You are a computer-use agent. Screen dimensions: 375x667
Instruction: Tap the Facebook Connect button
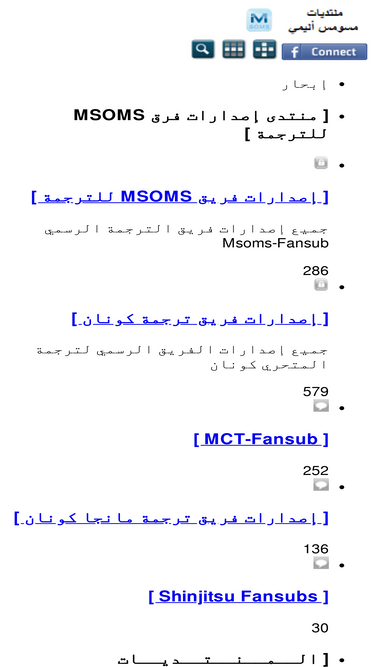pyautogui.click(x=324, y=51)
